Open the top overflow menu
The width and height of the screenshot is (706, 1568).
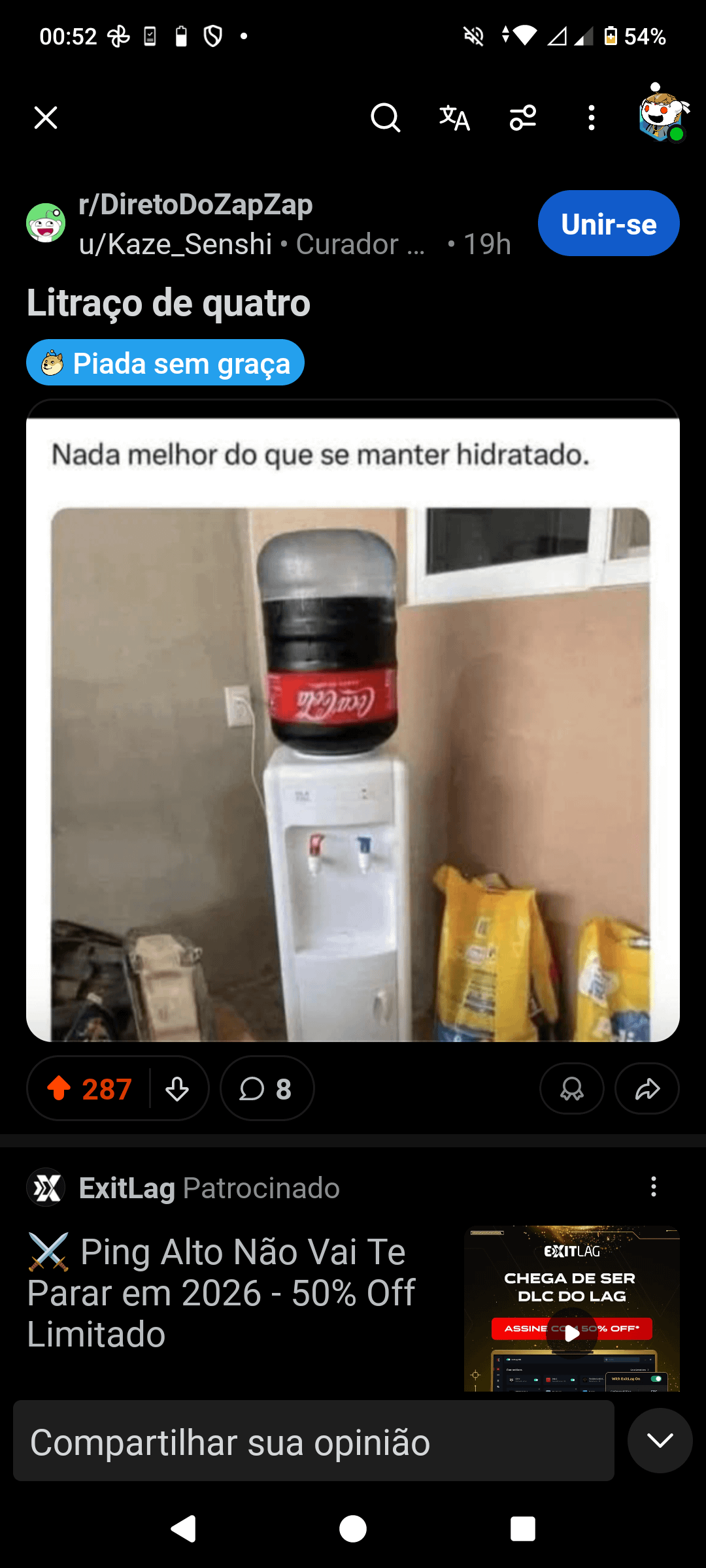point(592,118)
